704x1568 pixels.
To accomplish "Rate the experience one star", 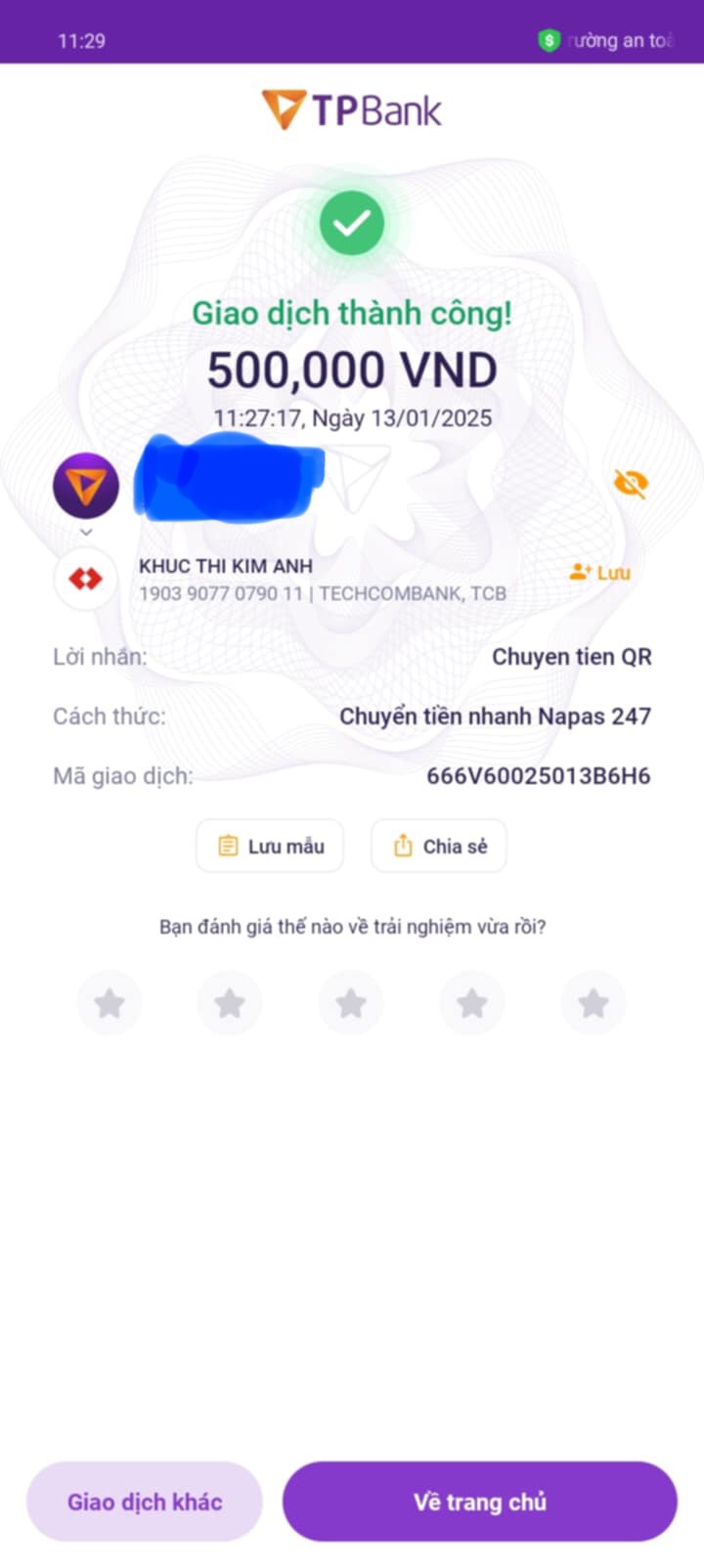I will pos(110,1003).
